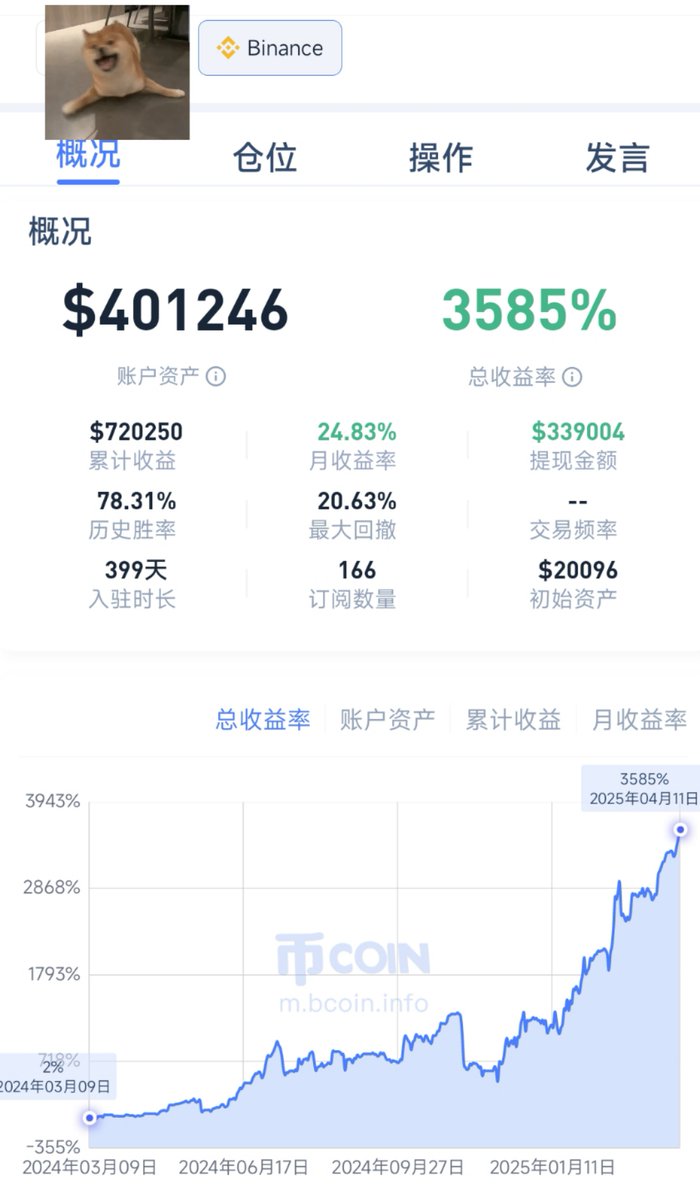This screenshot has height=1200, width=700.
Task: Tap the Binance exchange chip
Action: (270, 48)
